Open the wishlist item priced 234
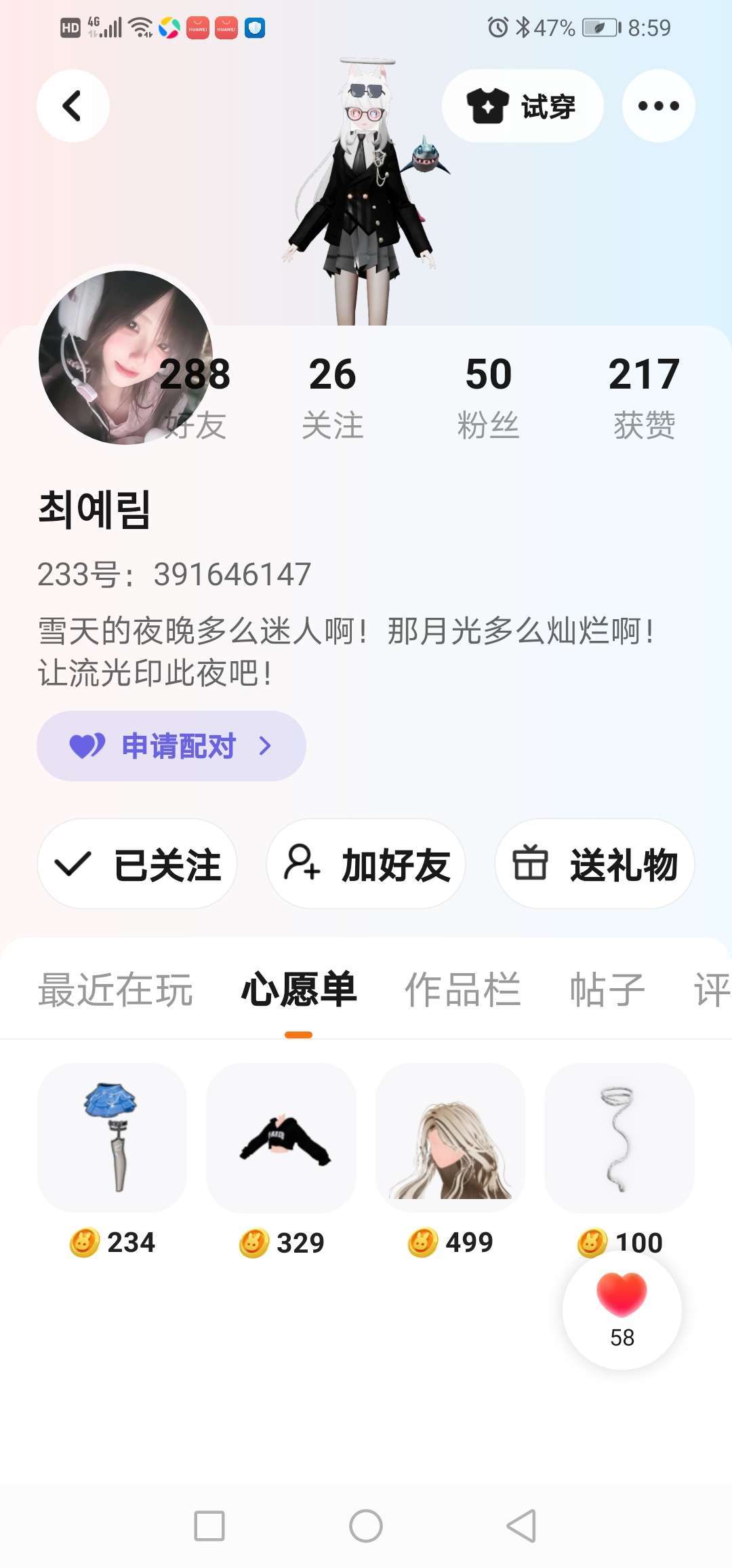732x1568 pixels. [x=112, y=1138]
